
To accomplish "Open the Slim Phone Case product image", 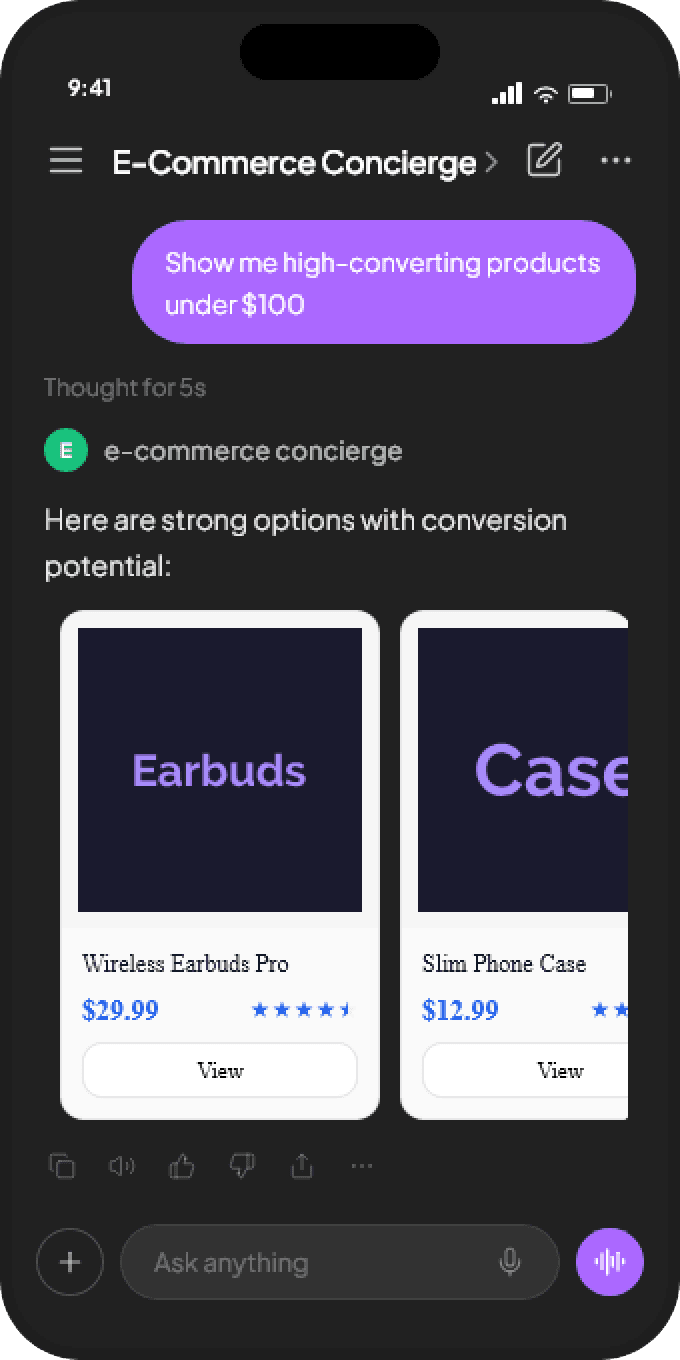I will coord(523,770).
